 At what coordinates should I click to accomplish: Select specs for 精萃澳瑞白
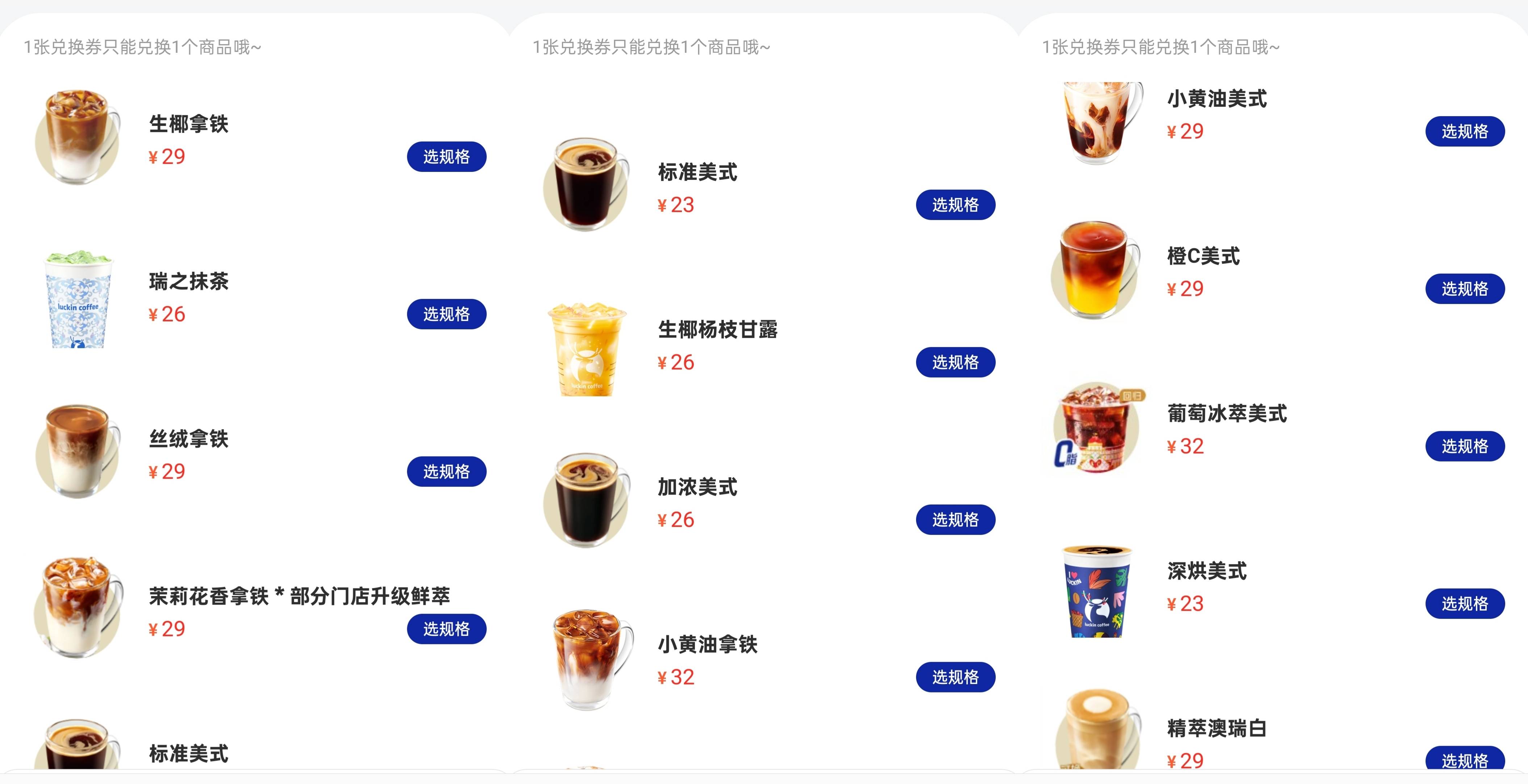point(1465,759)
